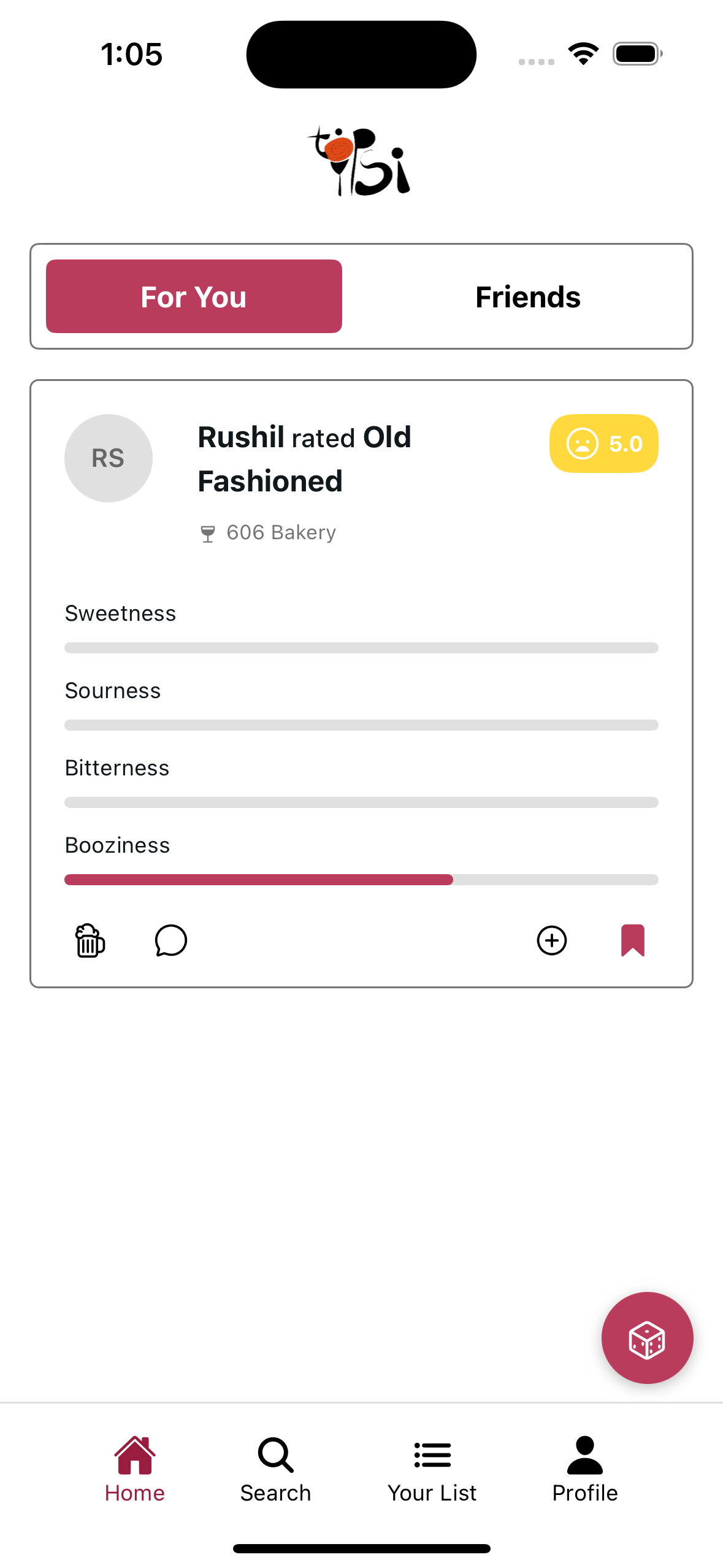Viewport: 723px width, 1568px height.
Task: Select the For You tab
Action: (193, 296)
